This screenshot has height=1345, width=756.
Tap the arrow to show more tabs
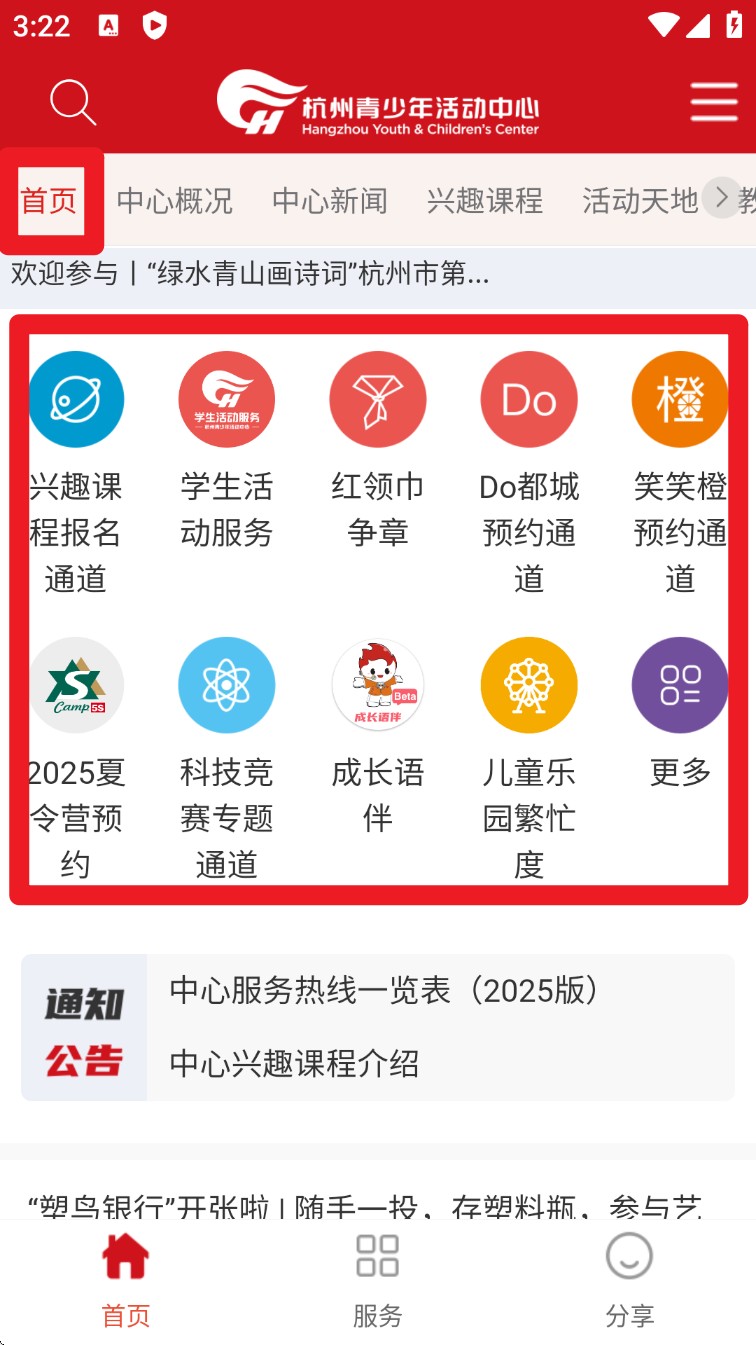(x=721, y=198)
